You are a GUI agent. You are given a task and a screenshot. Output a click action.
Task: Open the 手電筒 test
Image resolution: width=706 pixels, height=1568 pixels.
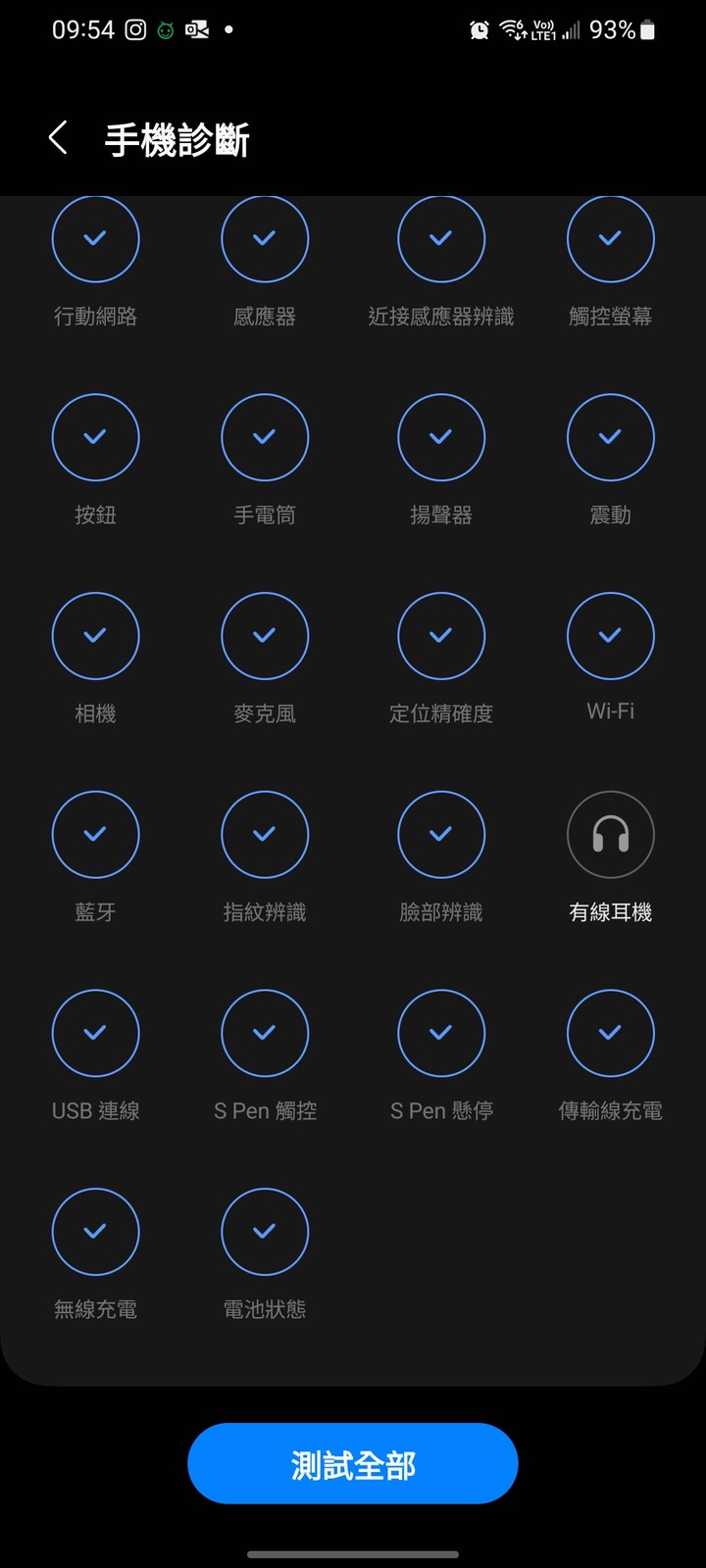[265, 438]
